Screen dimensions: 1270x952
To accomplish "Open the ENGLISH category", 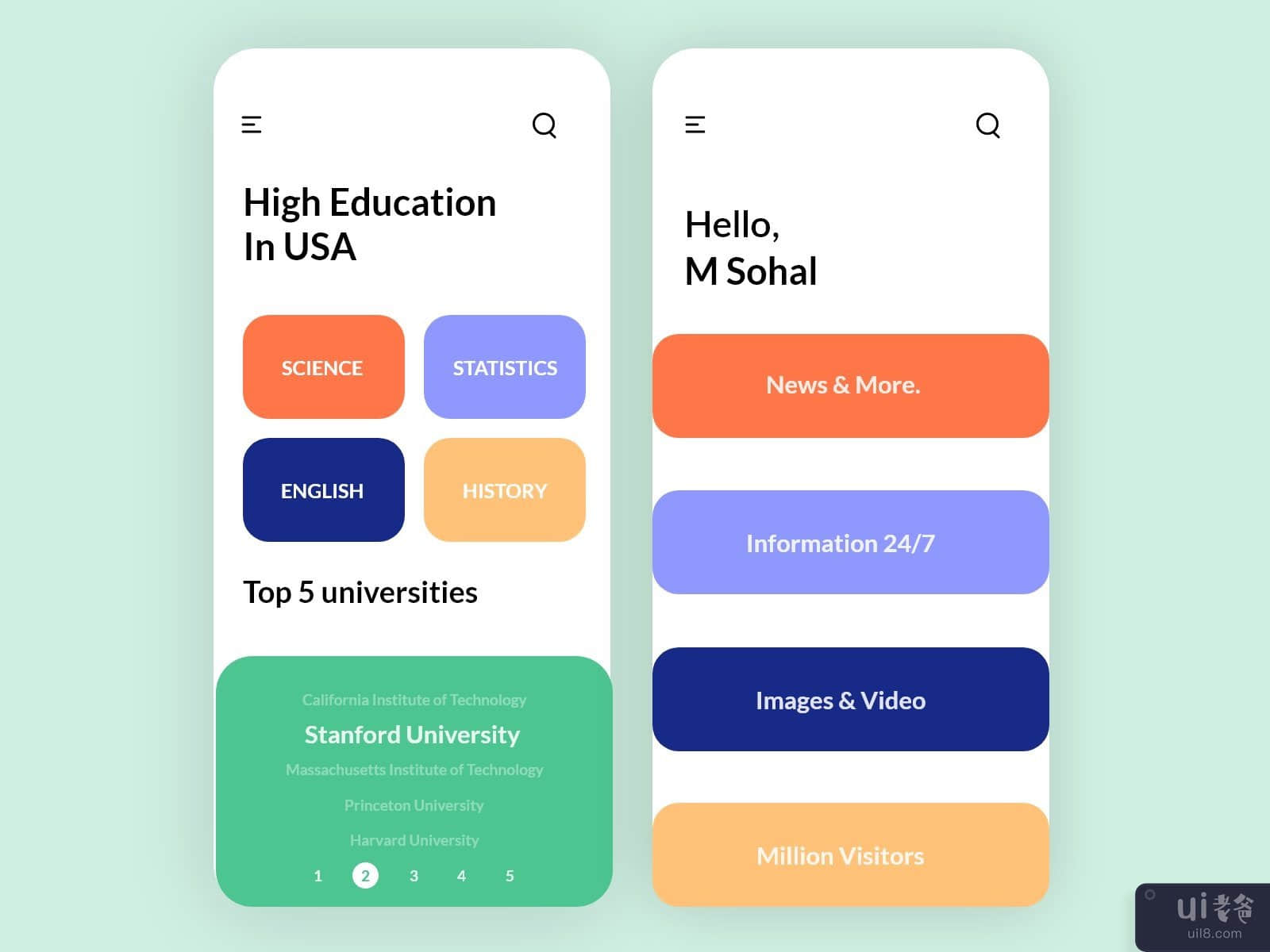I will click(323, 490).
